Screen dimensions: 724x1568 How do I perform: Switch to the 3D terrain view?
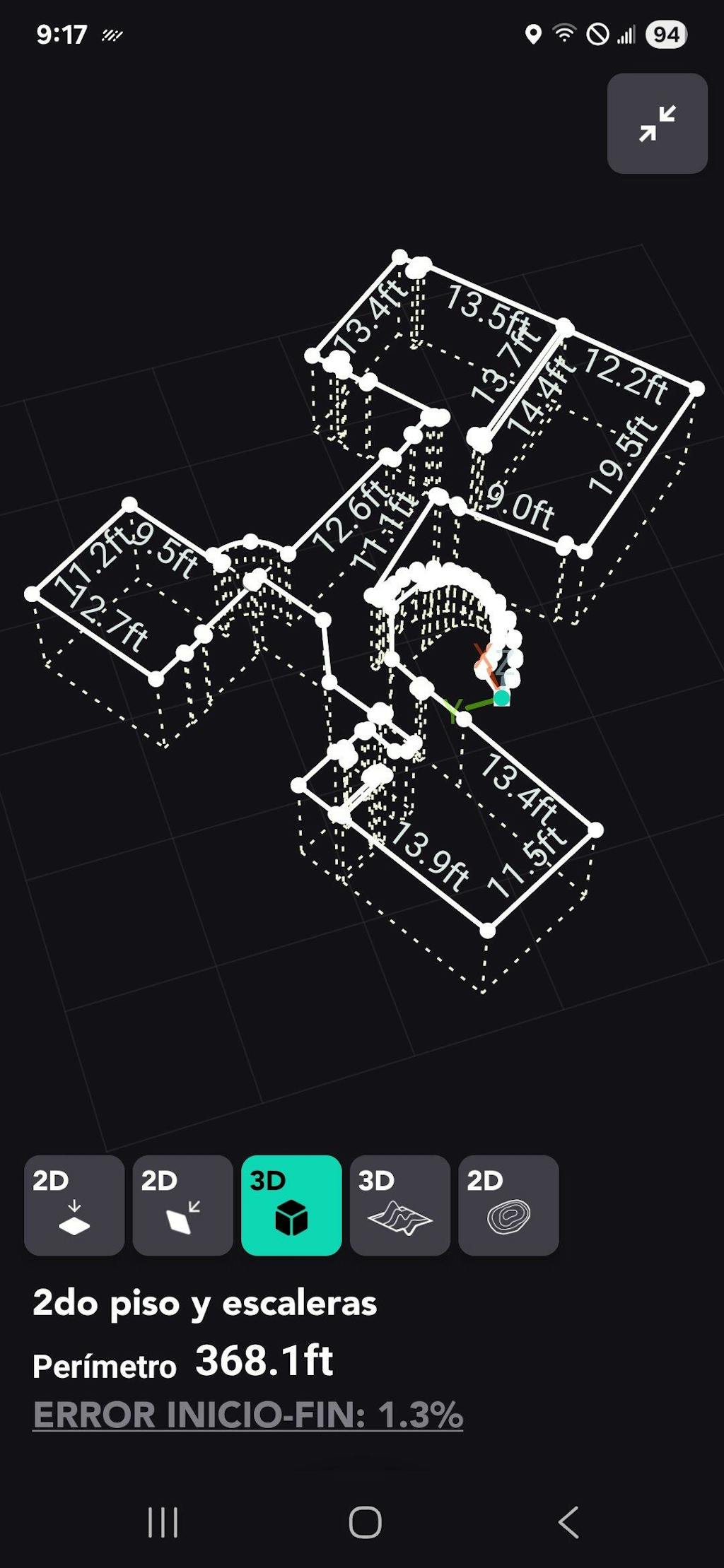(x=399, y=1205)
